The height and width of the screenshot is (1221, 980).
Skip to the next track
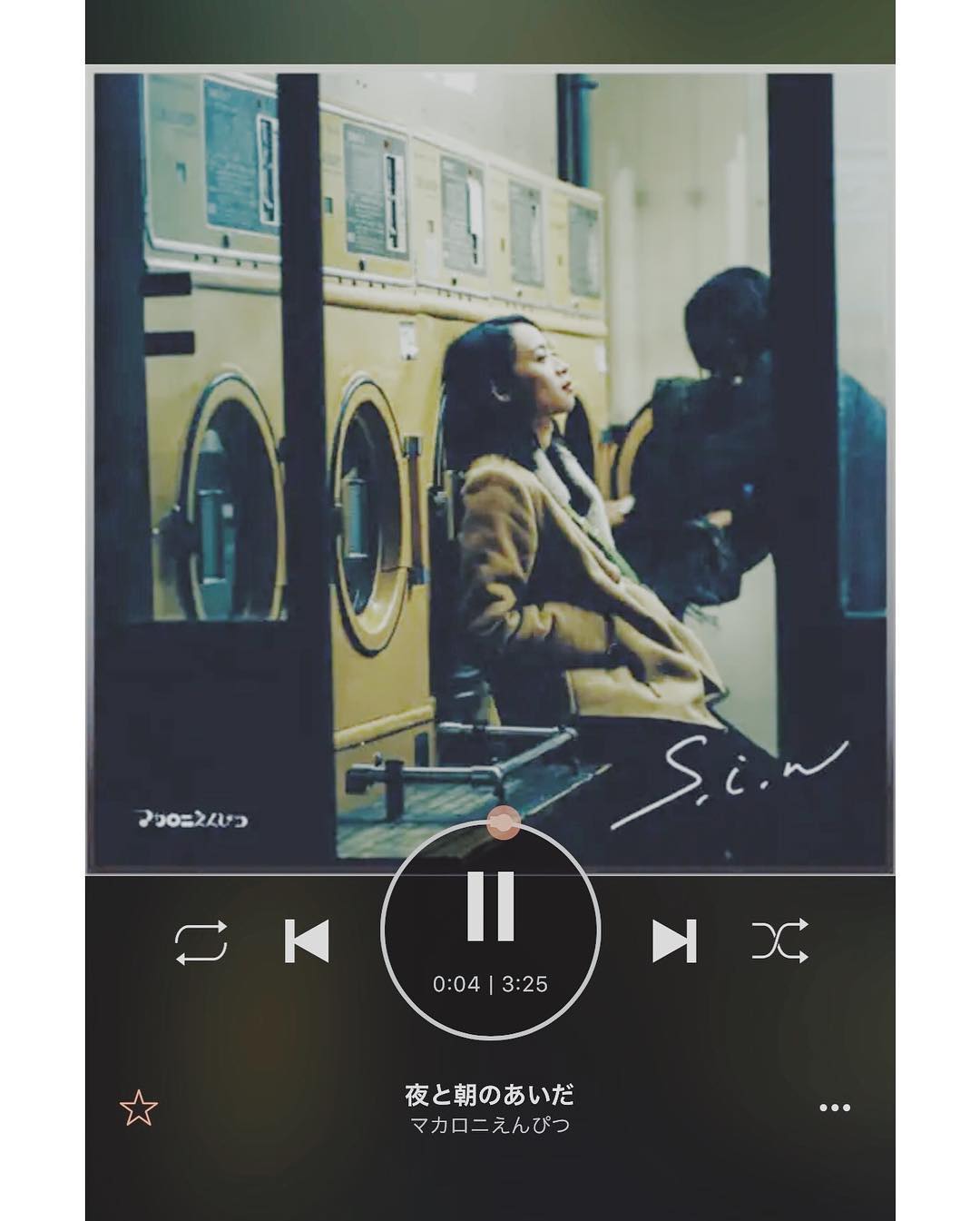(x=674, y=940)
